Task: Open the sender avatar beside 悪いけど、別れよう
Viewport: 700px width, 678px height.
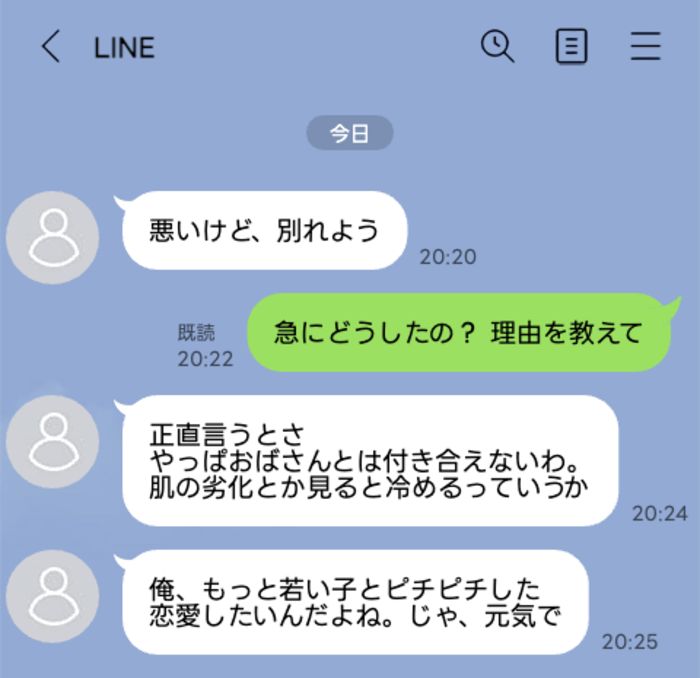Action: 52,237
